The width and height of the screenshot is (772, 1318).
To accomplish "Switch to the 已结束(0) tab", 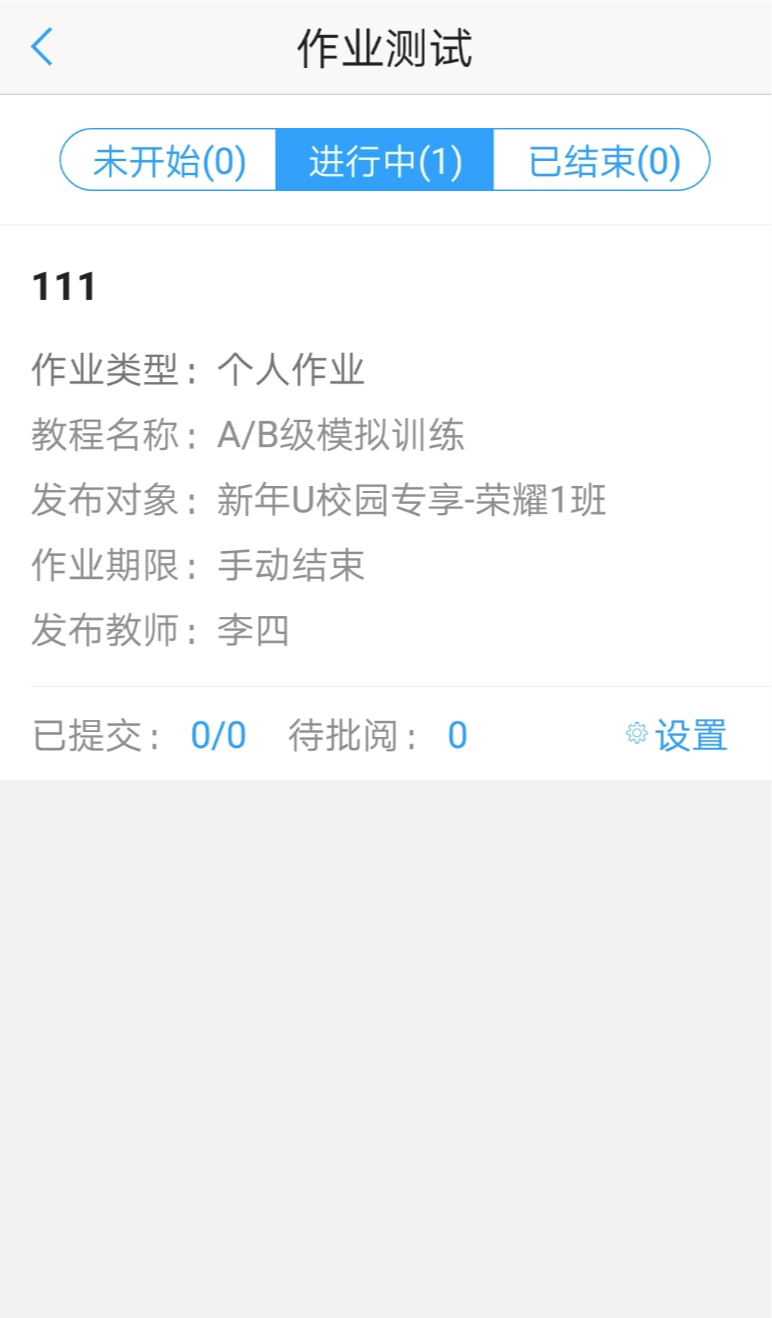I will pyautogui.click(x=603, y=160).
